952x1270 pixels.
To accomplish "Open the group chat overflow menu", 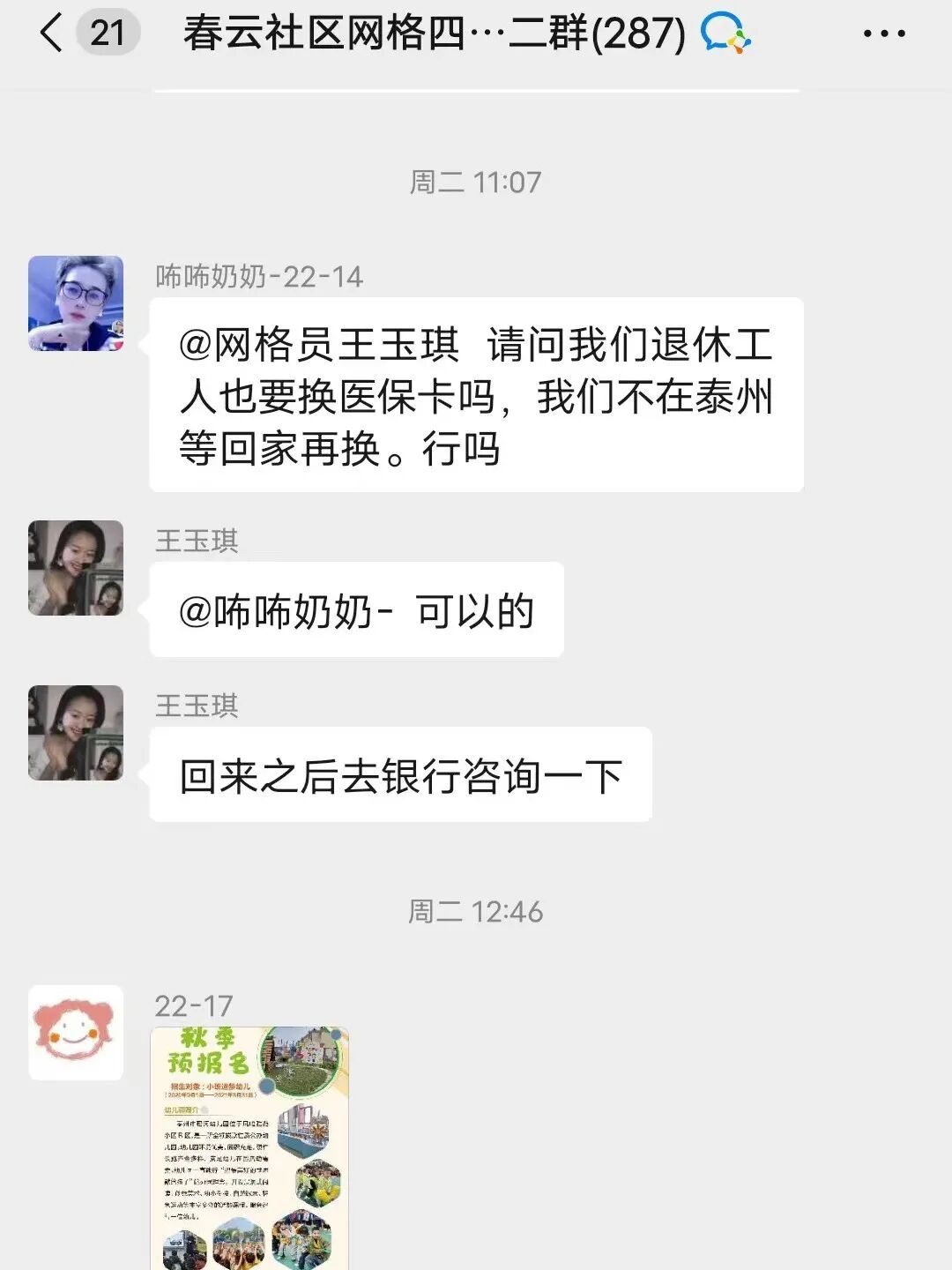I will click(883, 34).
